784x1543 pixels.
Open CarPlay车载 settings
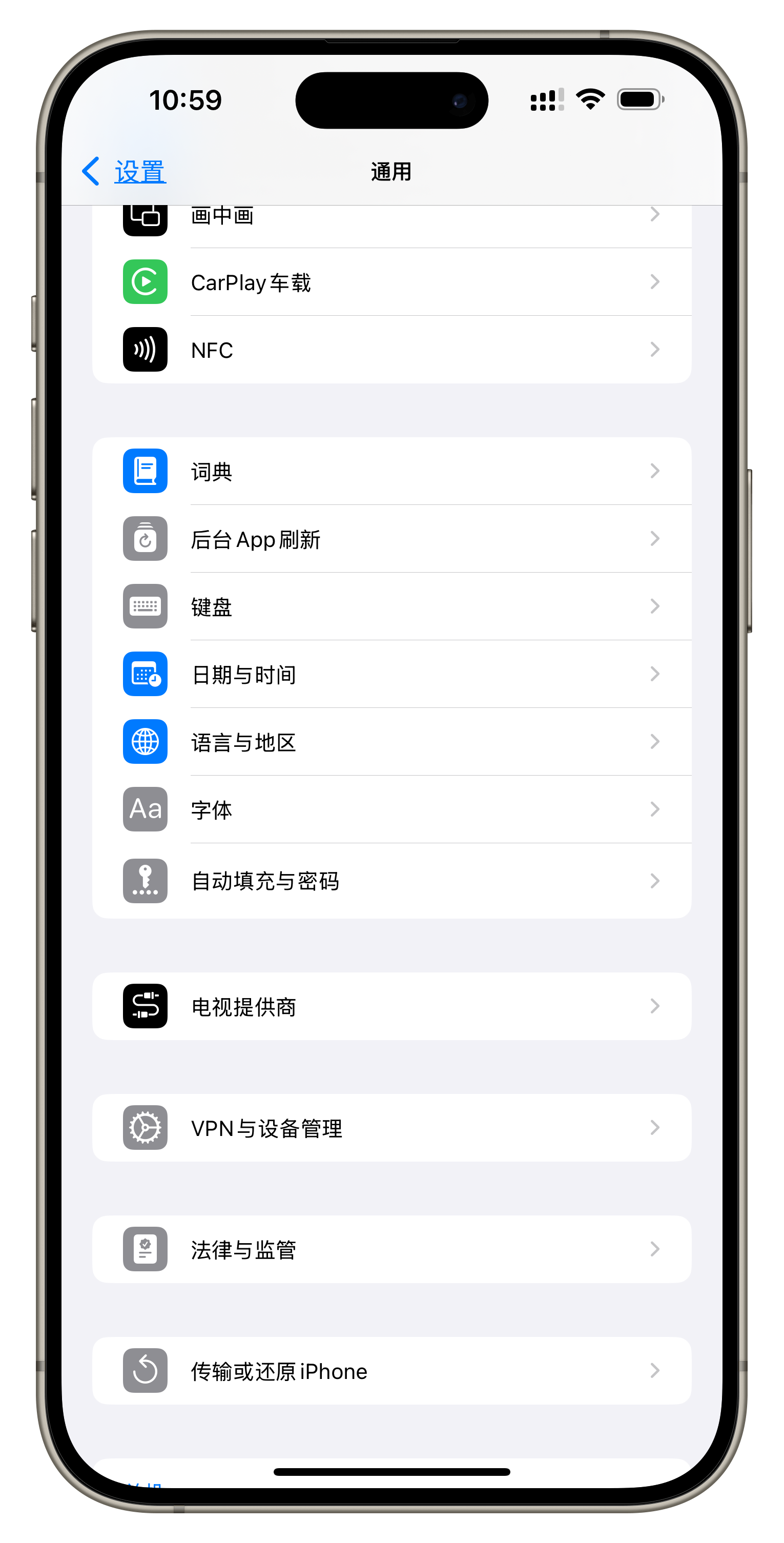click(x=391, y=282)
